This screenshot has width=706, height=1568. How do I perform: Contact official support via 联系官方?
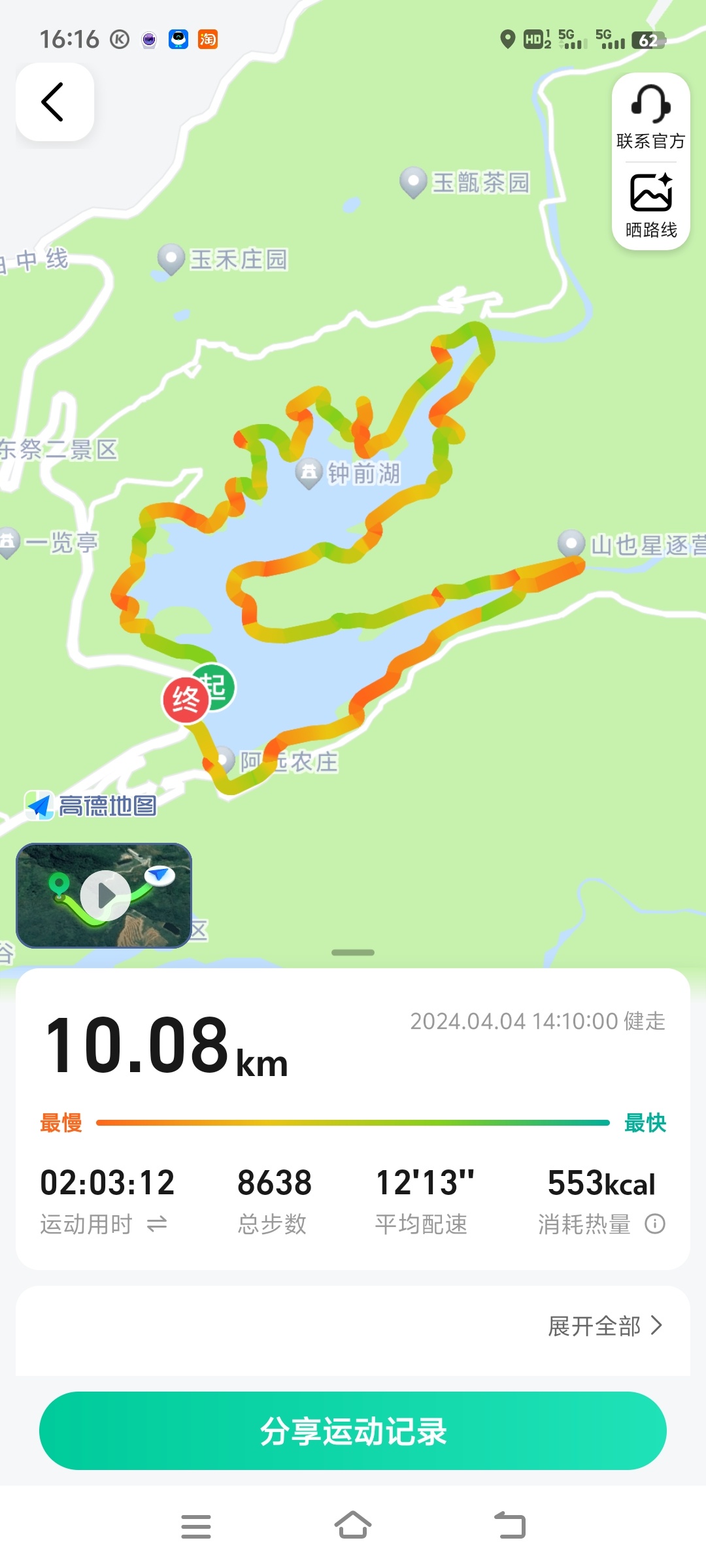click(x=650, y=118)
